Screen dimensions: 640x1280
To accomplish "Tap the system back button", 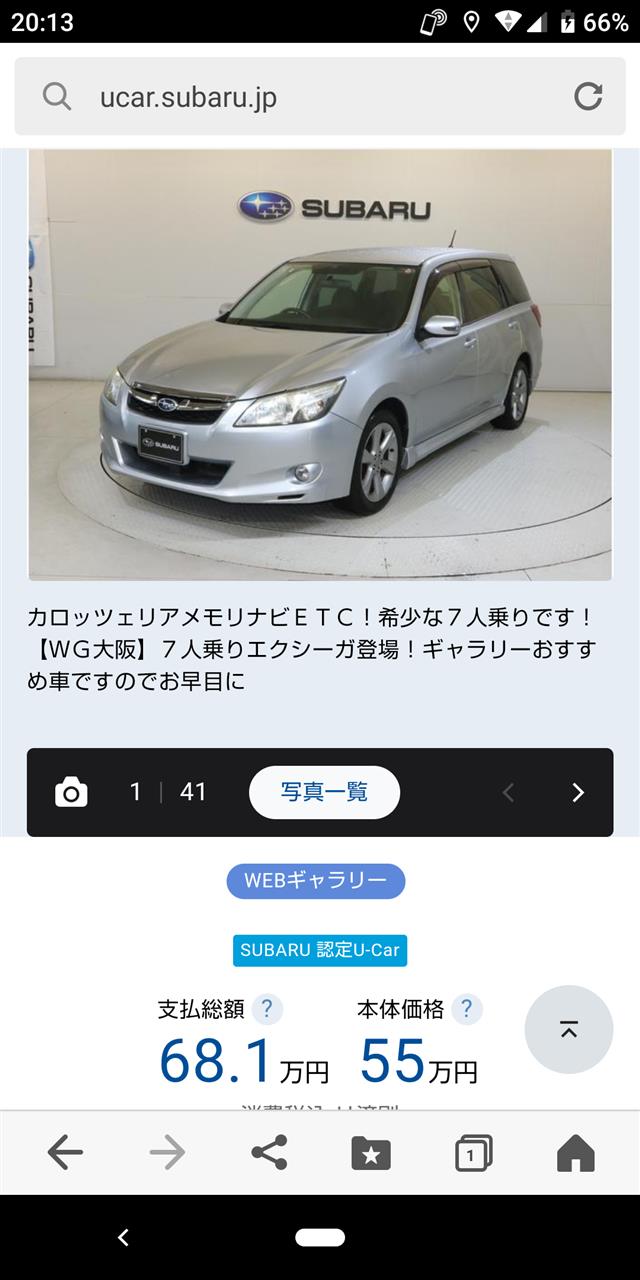I will point(123,1237).
